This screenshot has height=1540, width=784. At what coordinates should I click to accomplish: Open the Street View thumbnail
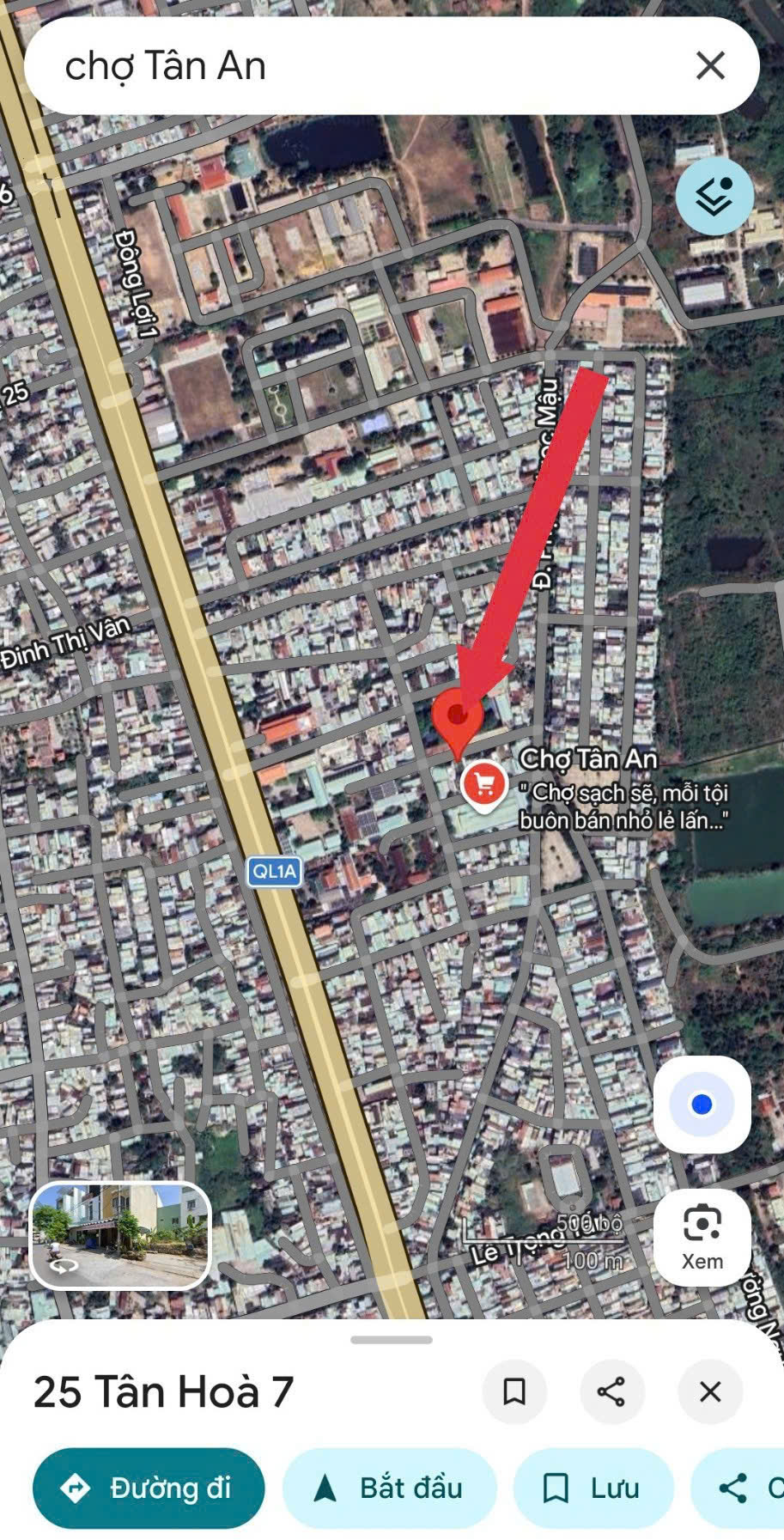pyautogui.click(x=120, y=1236)
